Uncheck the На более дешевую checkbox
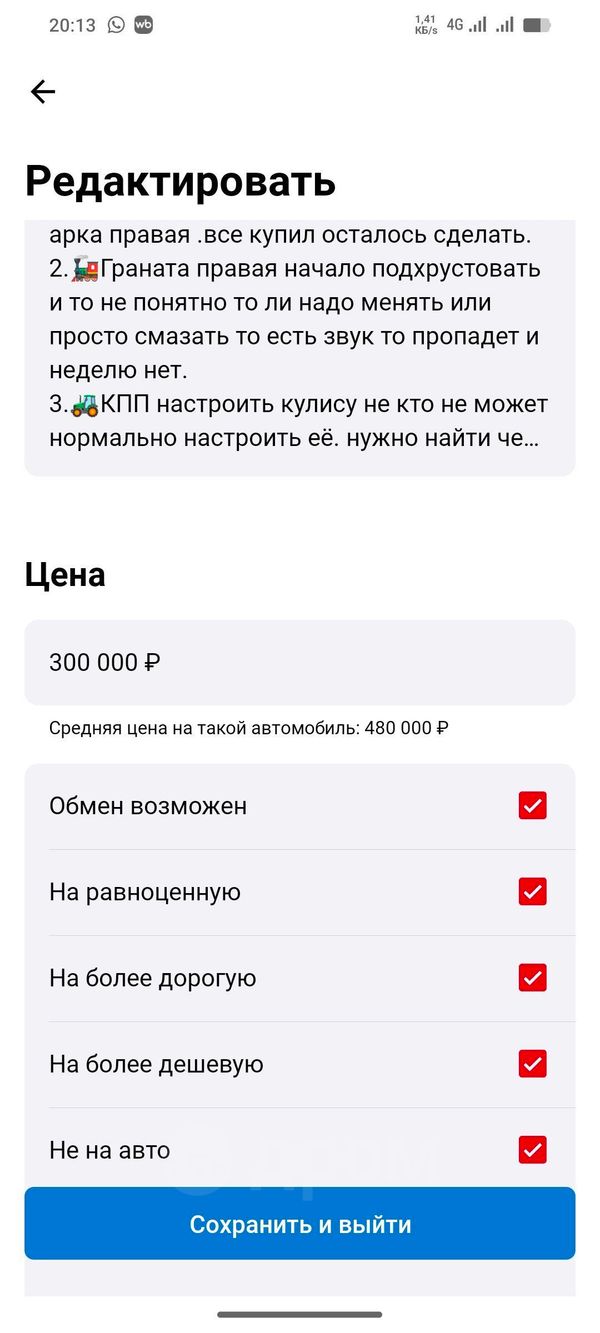 click(x=532, y=1064)
